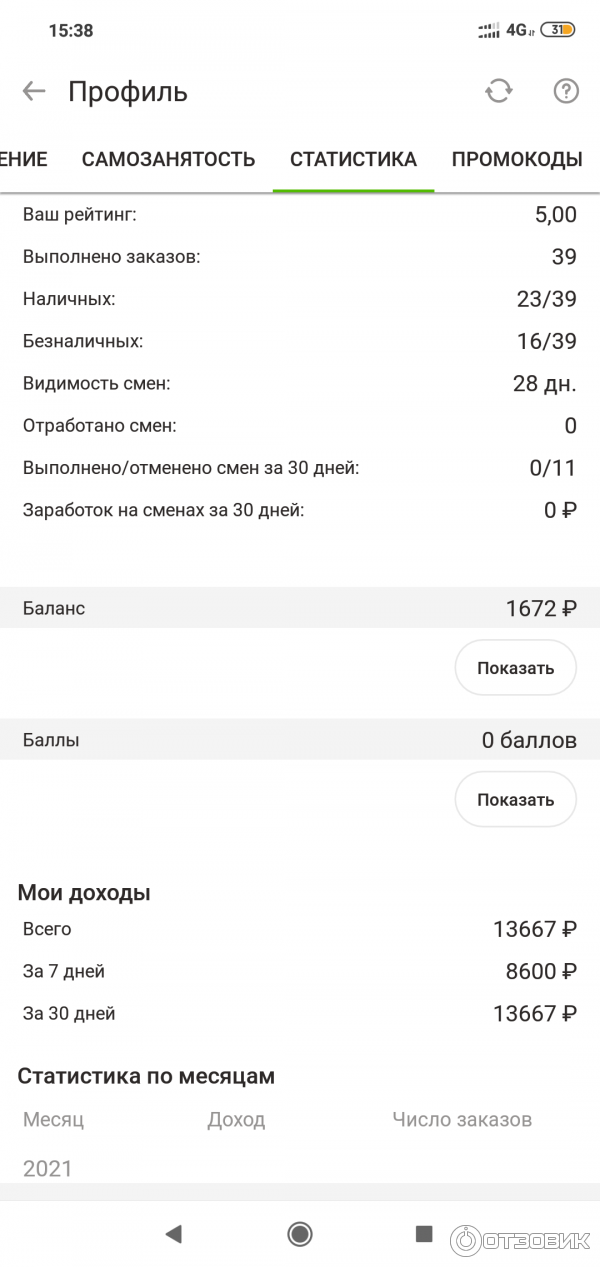Open the help question mark icon
The width and height of the screenshot is (600, 1267).
[566, 92]
